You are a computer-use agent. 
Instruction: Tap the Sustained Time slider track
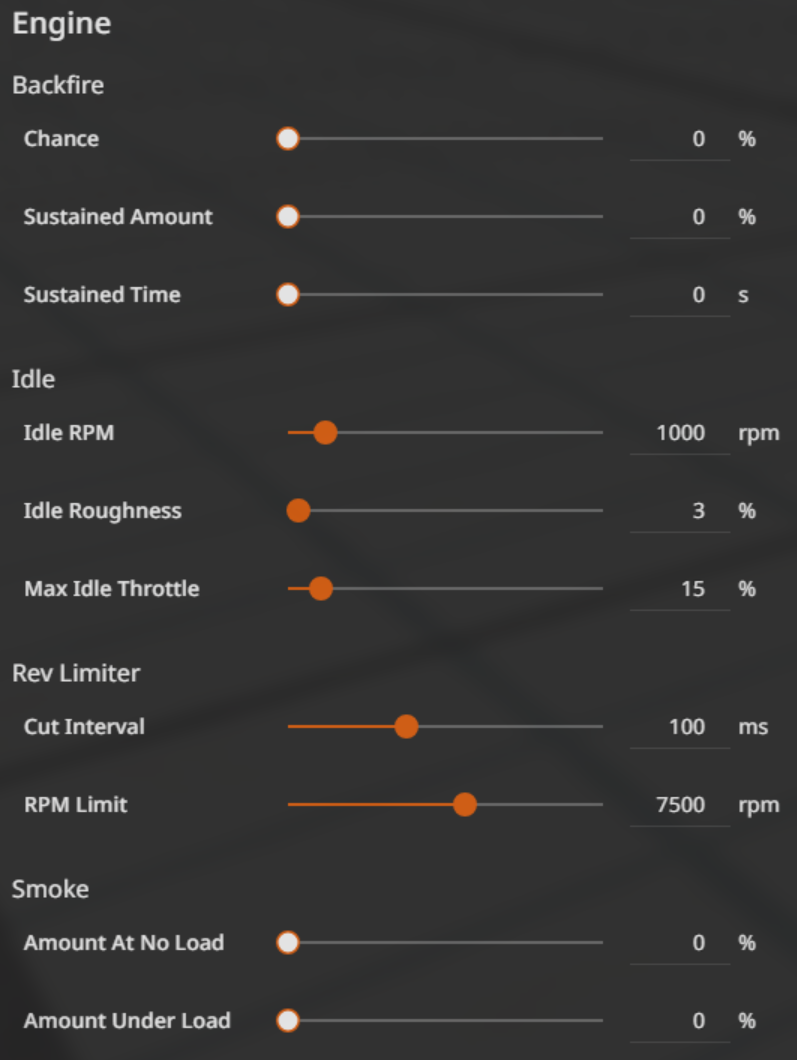(445, 295)
